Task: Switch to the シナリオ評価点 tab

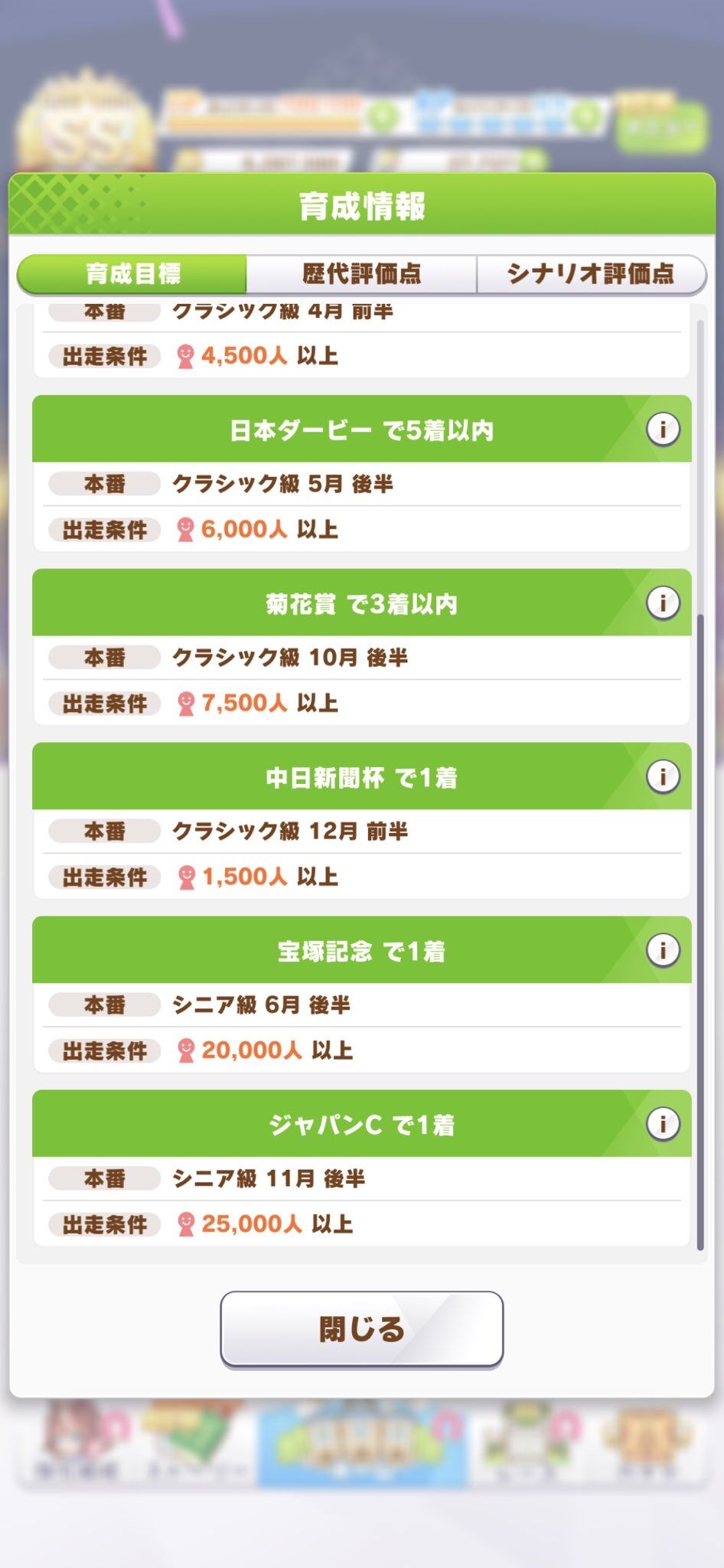Action: coord(591,274)
